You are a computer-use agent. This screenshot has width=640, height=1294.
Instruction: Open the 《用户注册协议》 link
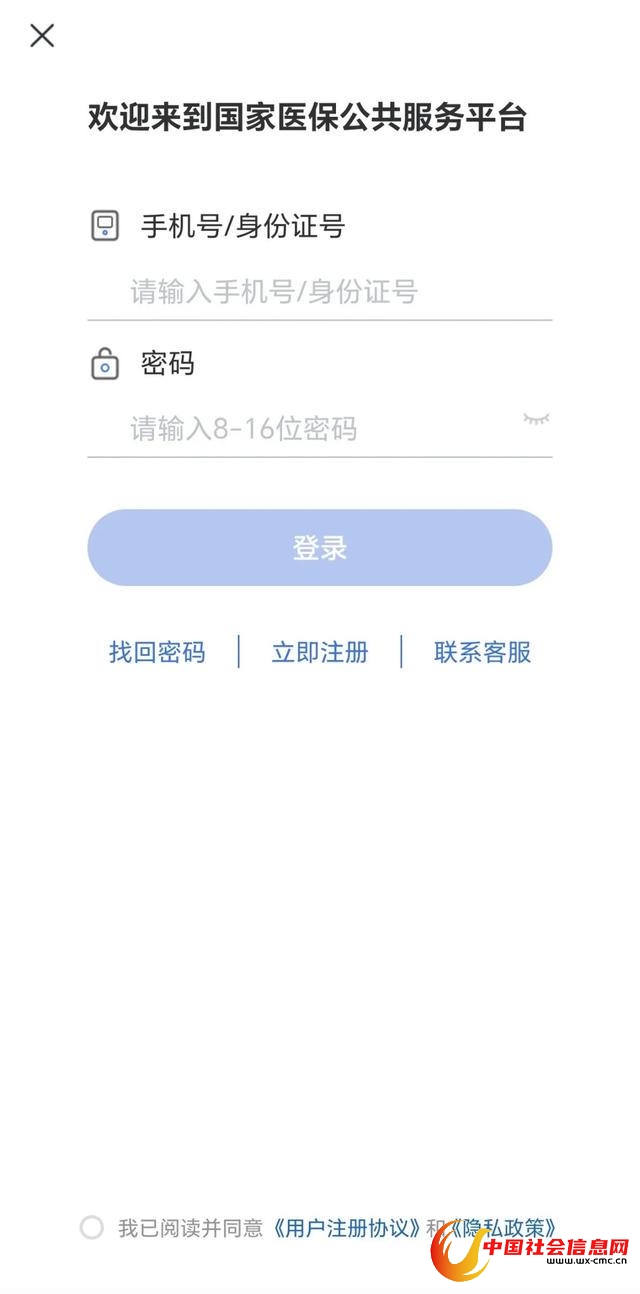(x=346, y=1228)
